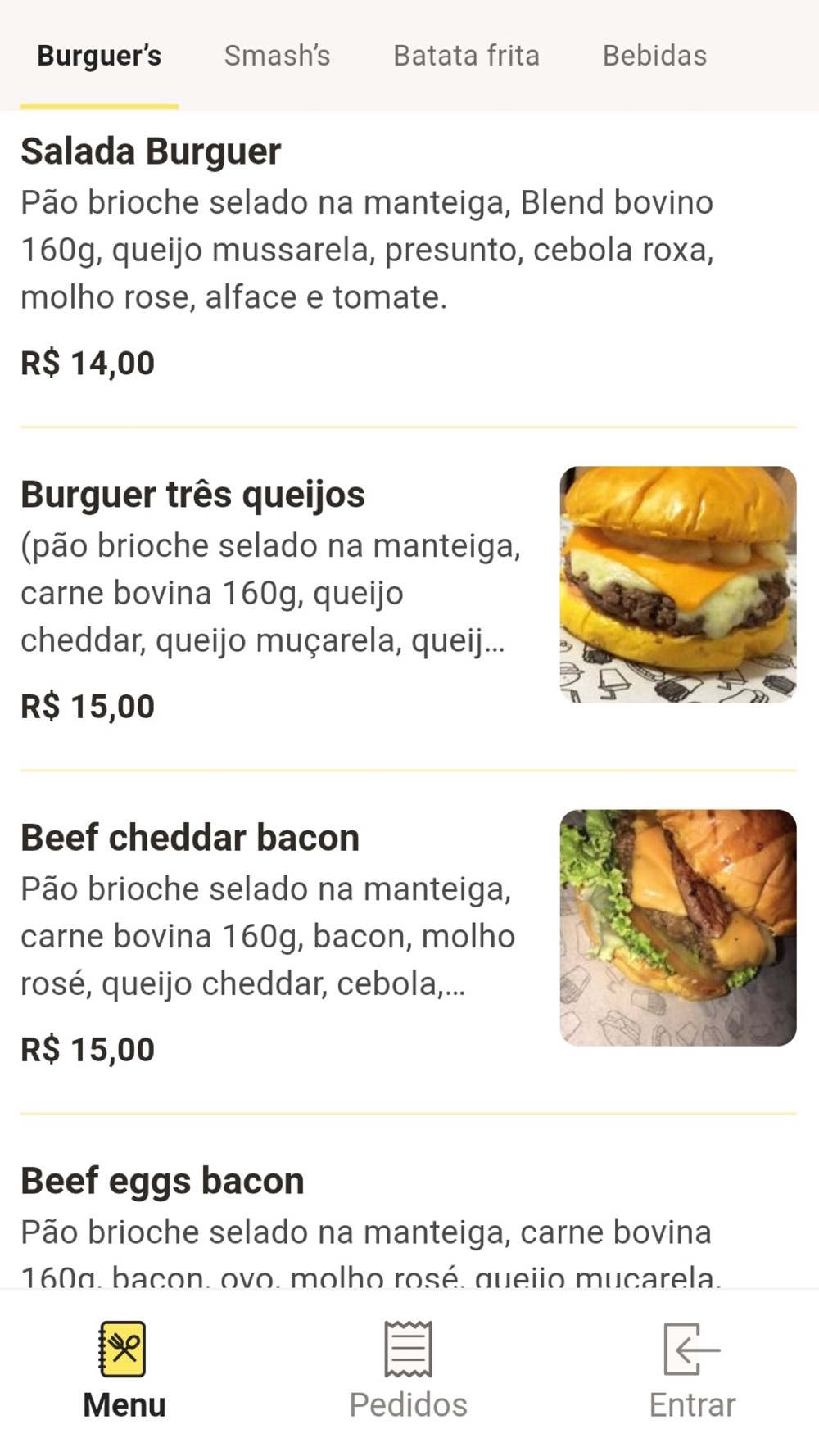
Task: Tap the Menu bottom navigation item
Action: pyautogui.click(x=124, y=1372)
